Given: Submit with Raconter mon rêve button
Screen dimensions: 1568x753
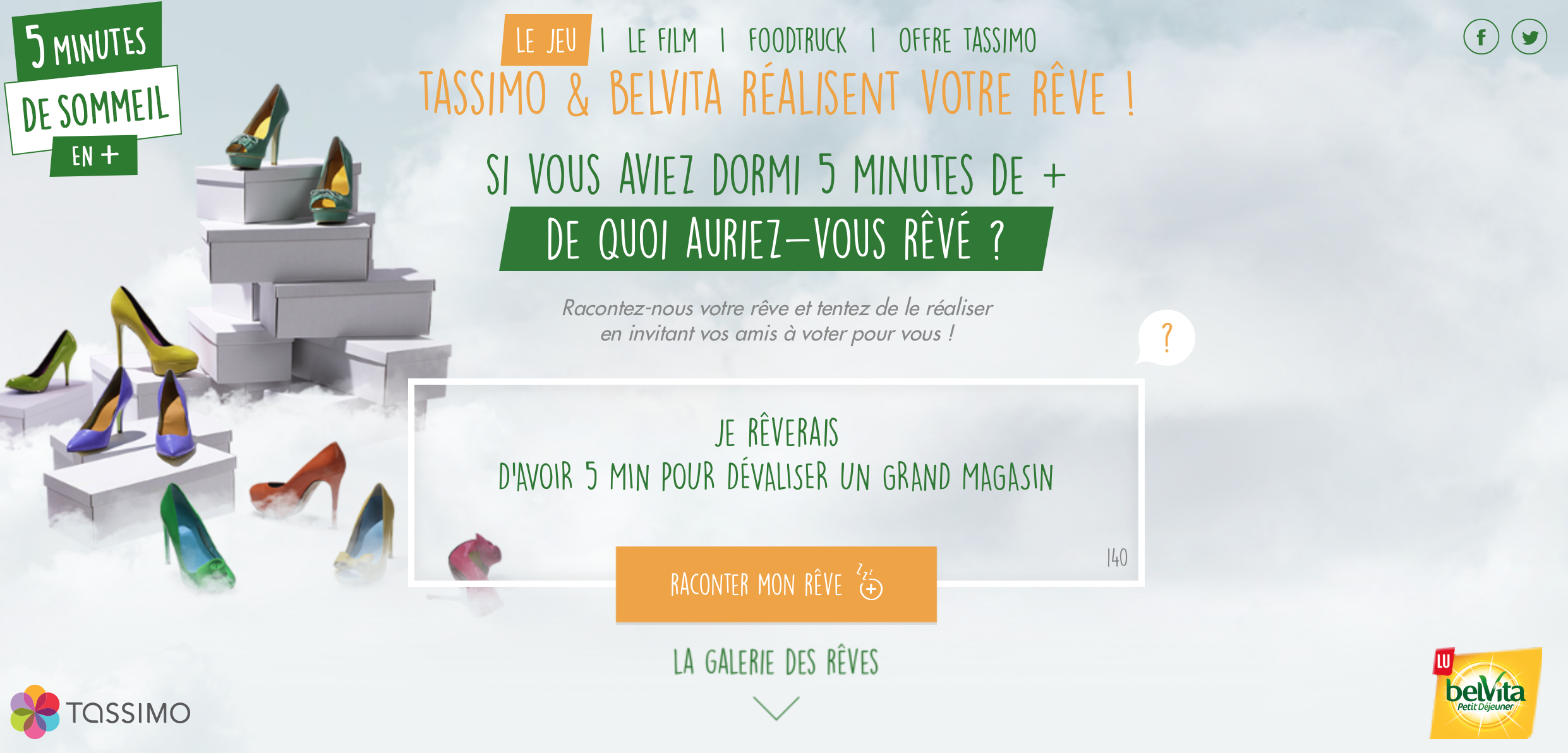Looking at the screenshot, I should (776, 584).
